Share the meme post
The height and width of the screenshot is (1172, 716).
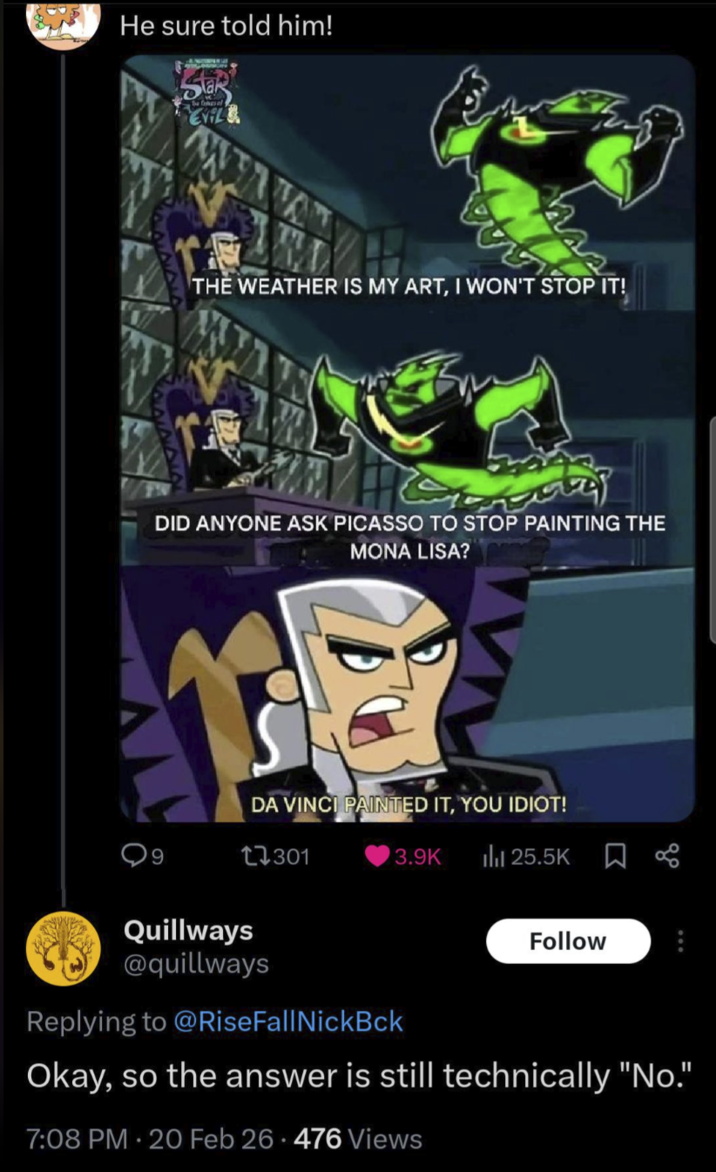665,856
